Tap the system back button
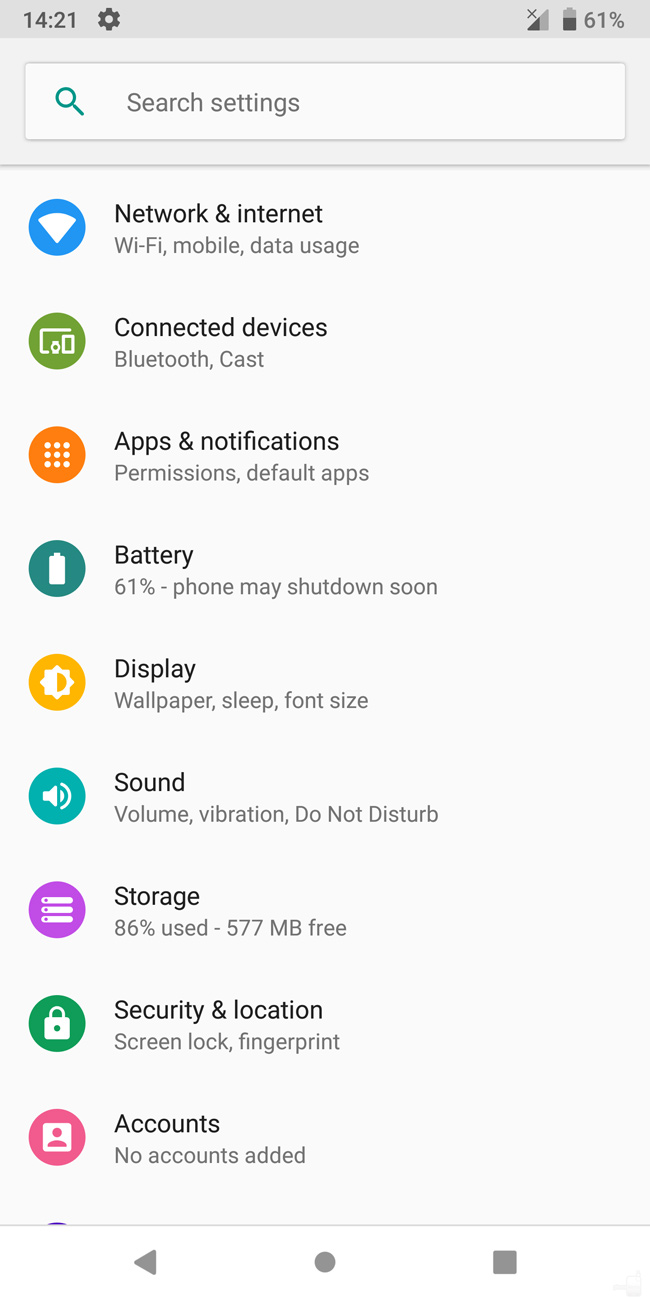 click(x=145, y=1262)
